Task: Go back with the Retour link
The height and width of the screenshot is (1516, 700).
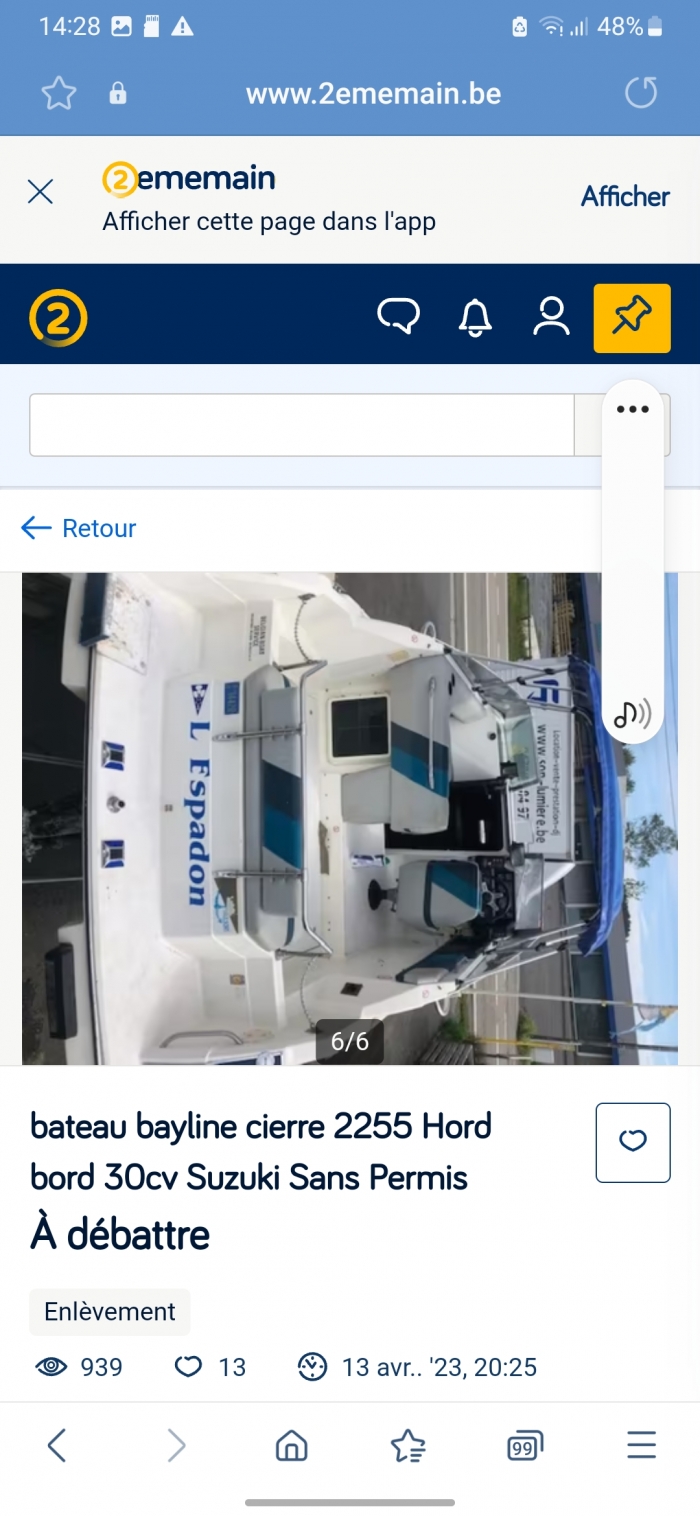Action: pos(79,528)
